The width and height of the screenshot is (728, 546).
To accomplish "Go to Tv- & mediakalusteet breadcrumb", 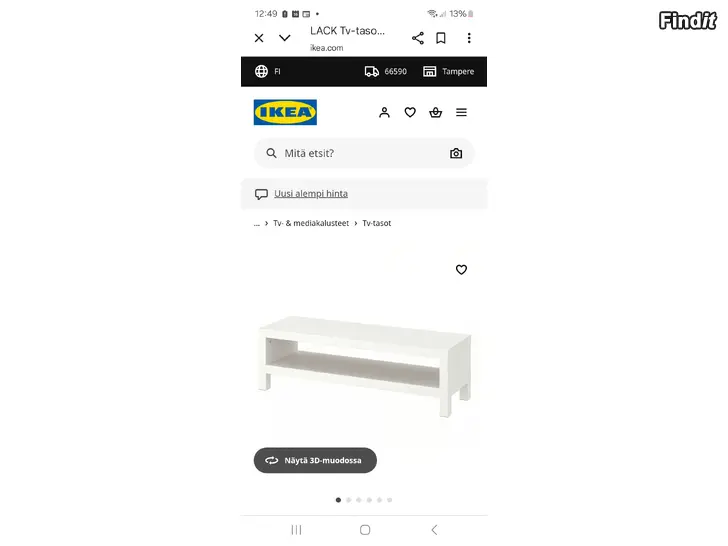I will [x=311, y=223].
